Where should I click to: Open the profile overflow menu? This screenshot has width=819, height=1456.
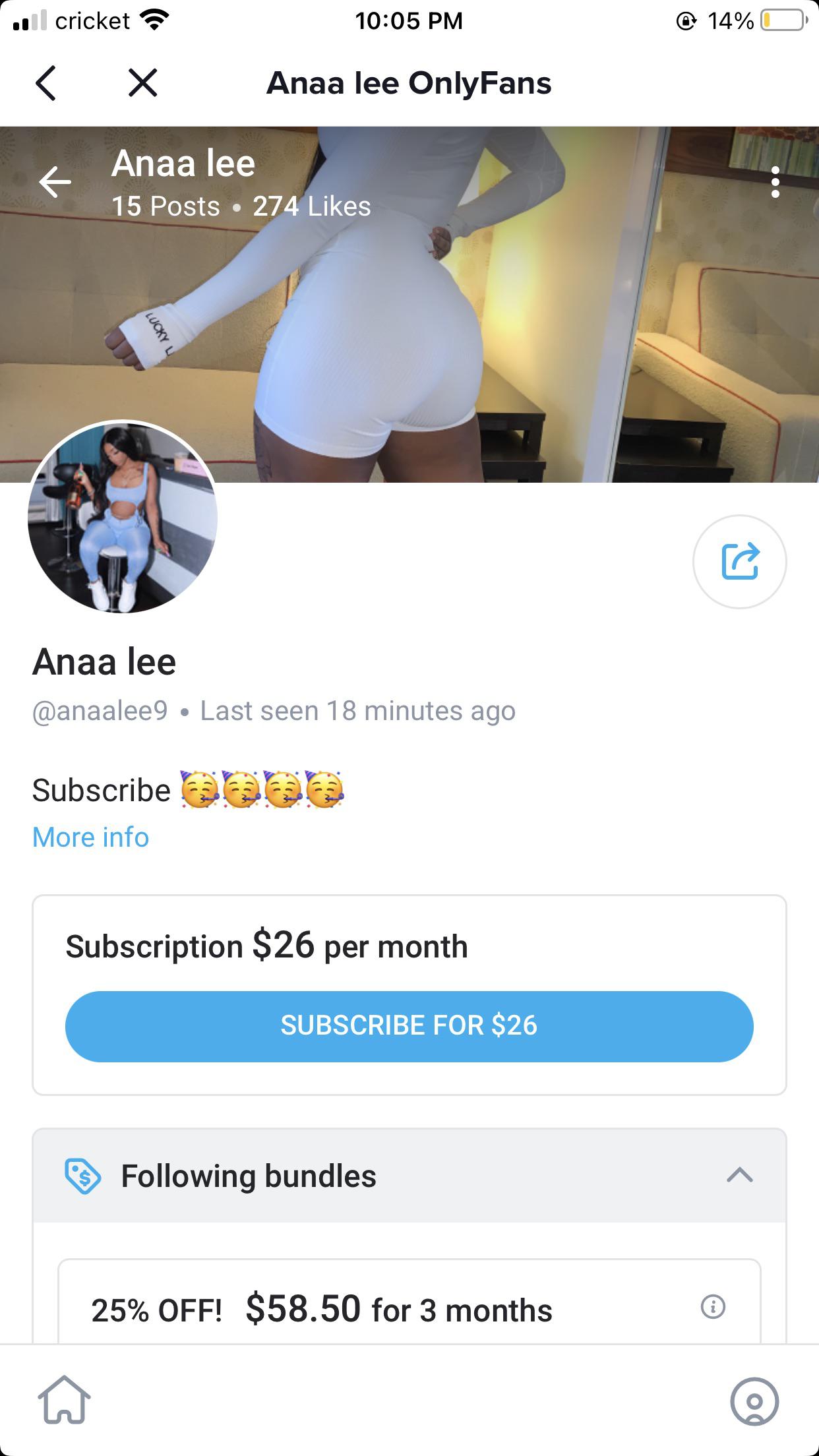(x=775, y=182)
